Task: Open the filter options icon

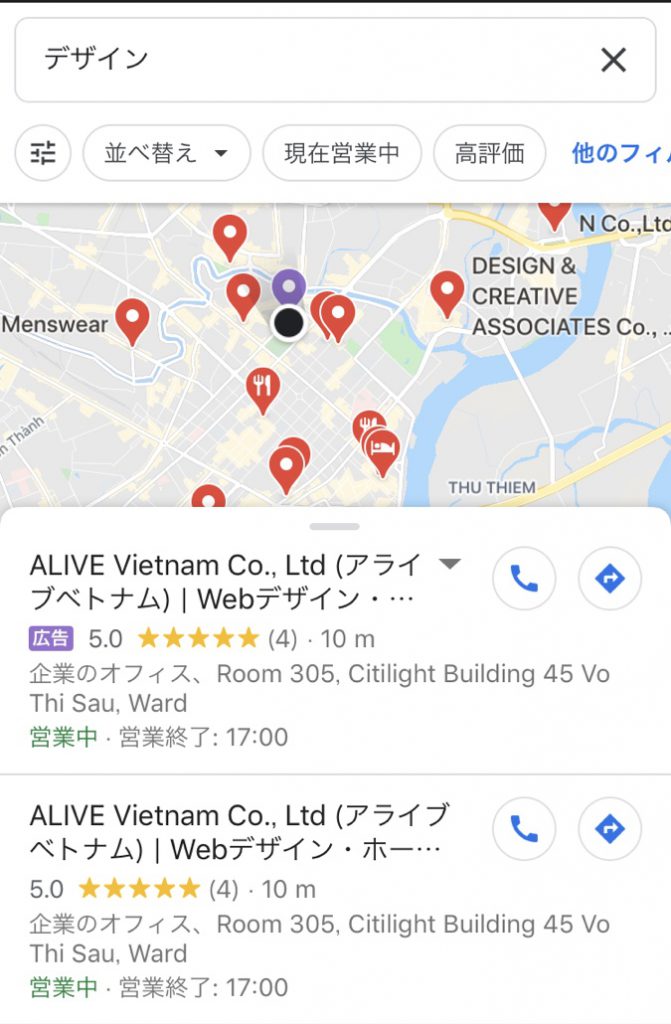Action: pyautogui.click(x=43, y=153)
